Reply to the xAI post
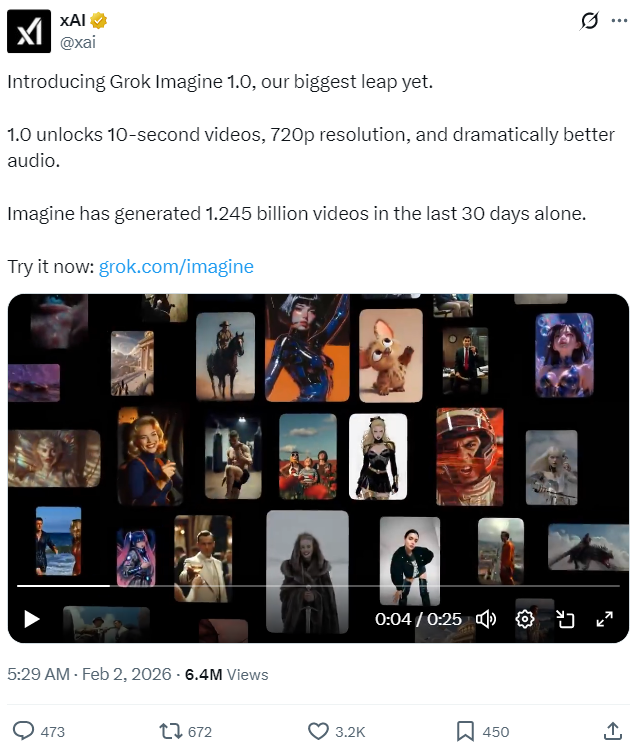The image size is (637, 751). (x=23, y=731)
